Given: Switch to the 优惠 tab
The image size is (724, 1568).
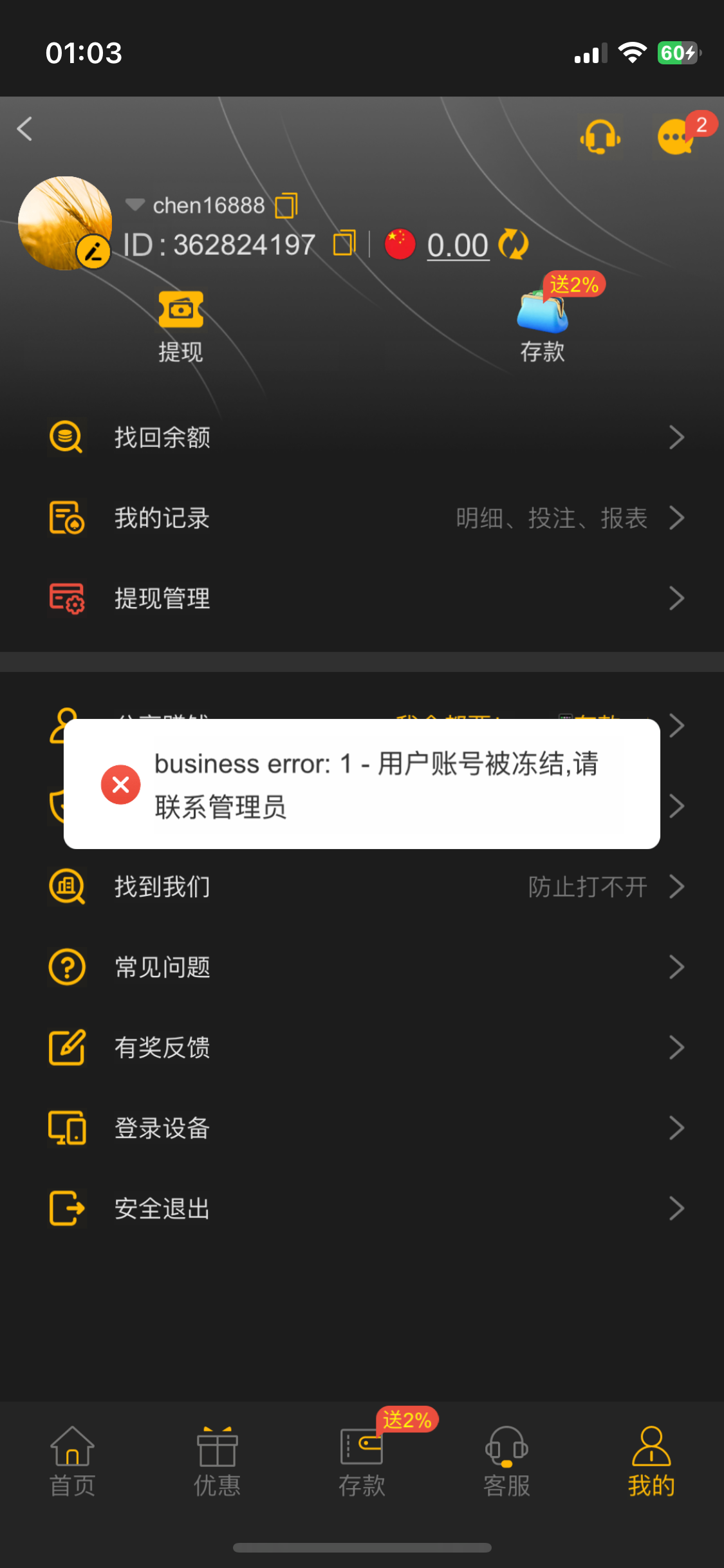Looking at the screenshot, I should click(217, 1461).
